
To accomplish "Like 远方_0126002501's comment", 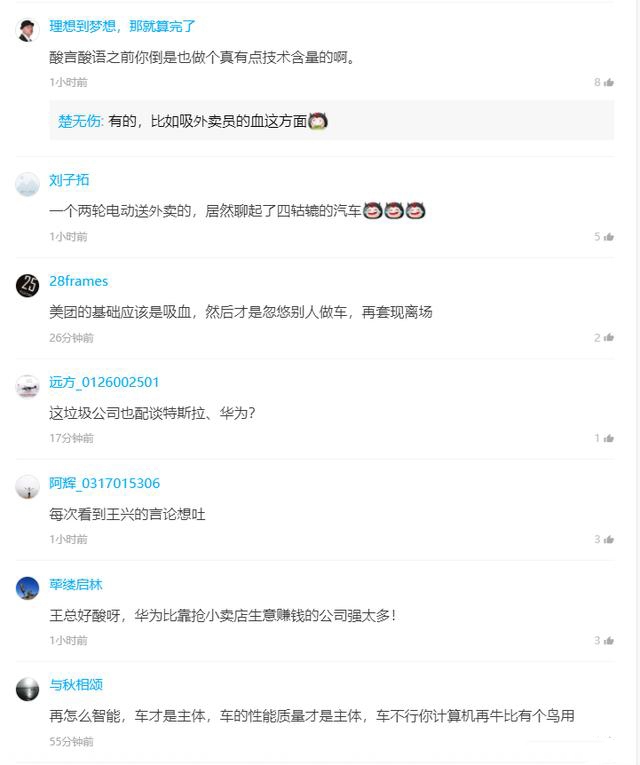I will point(608,438).
